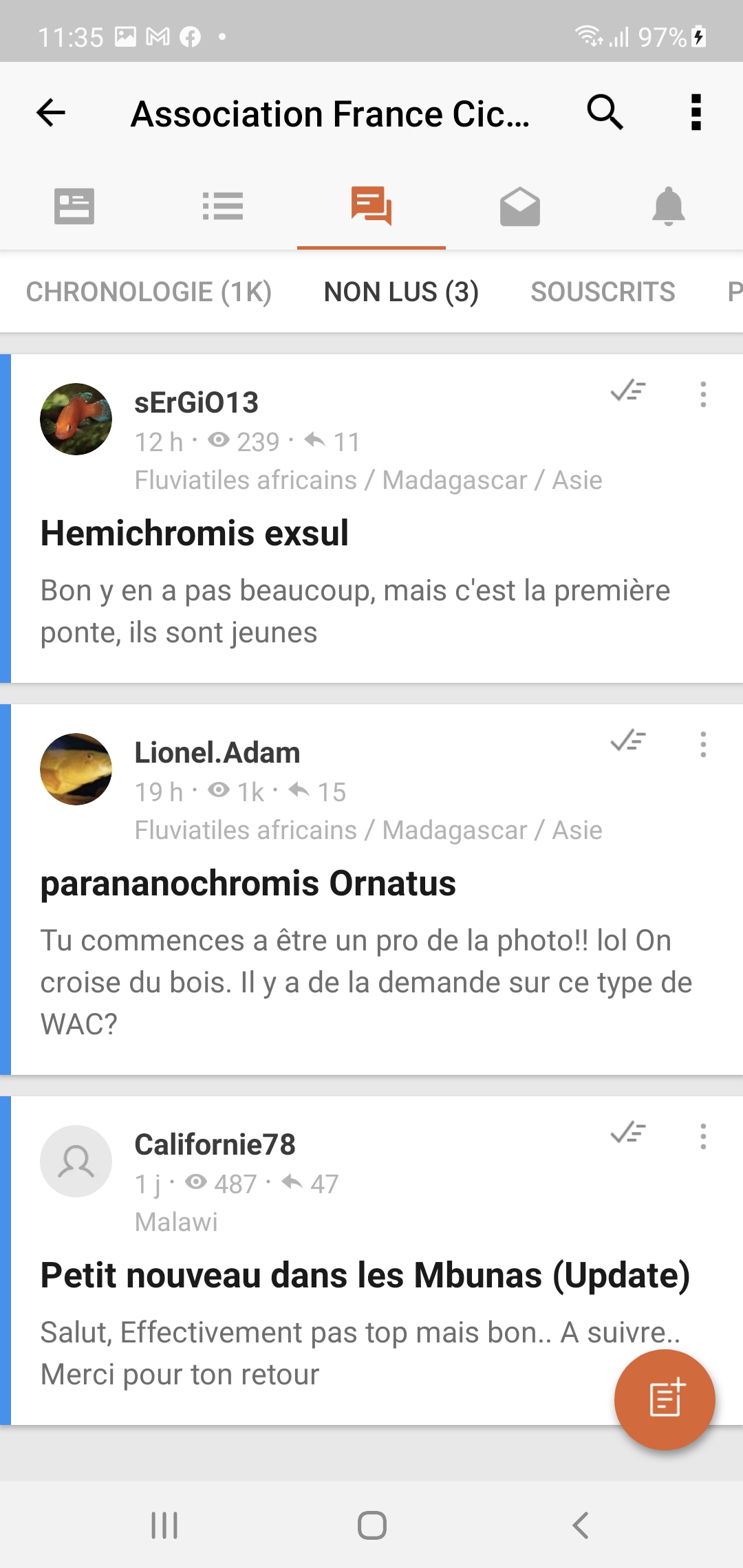This screenshot has width=743, height=1568.
Task: Go back using the top arrow
Action: click(x=51, y=113)
